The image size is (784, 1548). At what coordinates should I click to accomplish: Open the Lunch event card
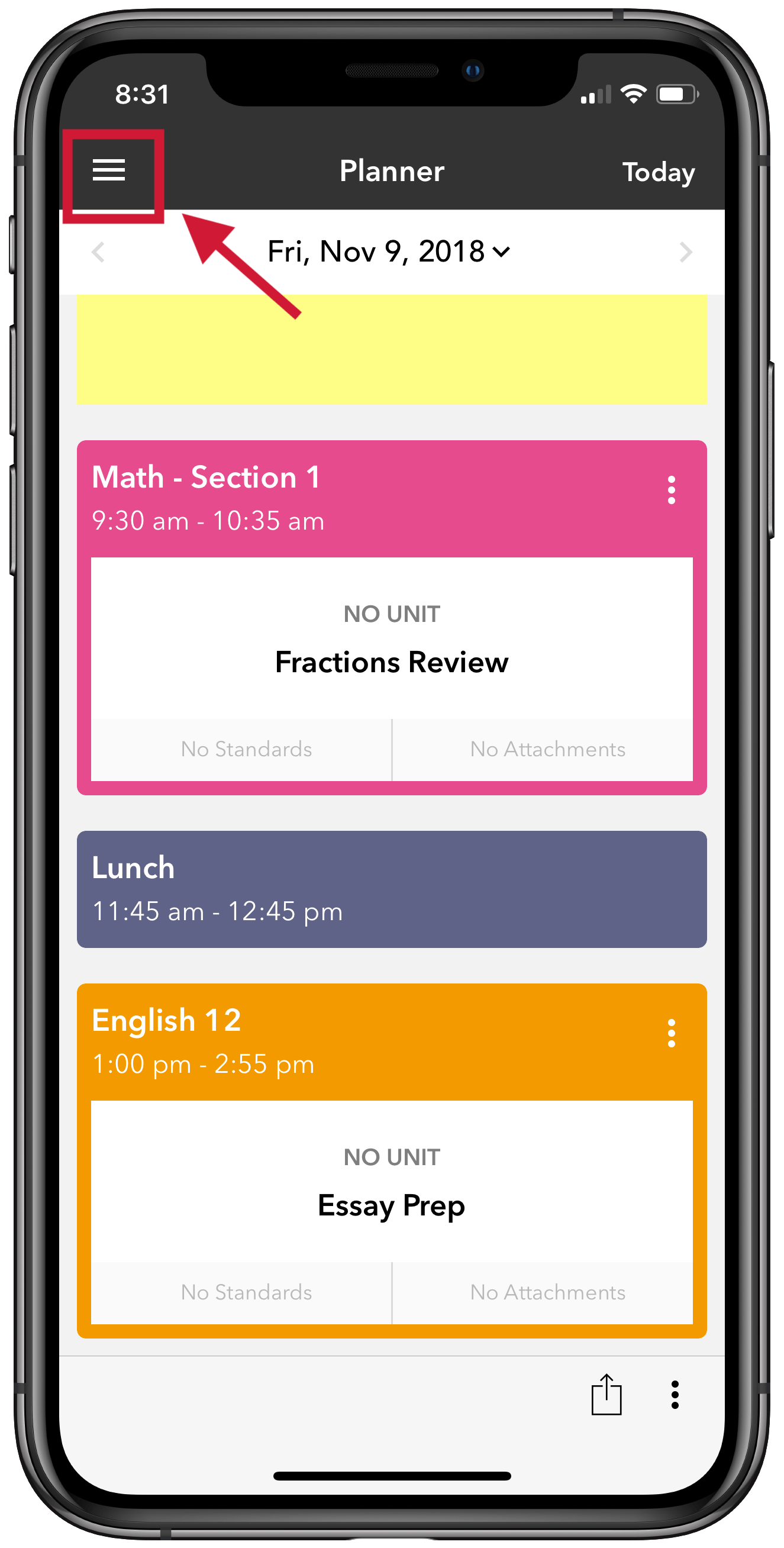click(x=392, y=889)
